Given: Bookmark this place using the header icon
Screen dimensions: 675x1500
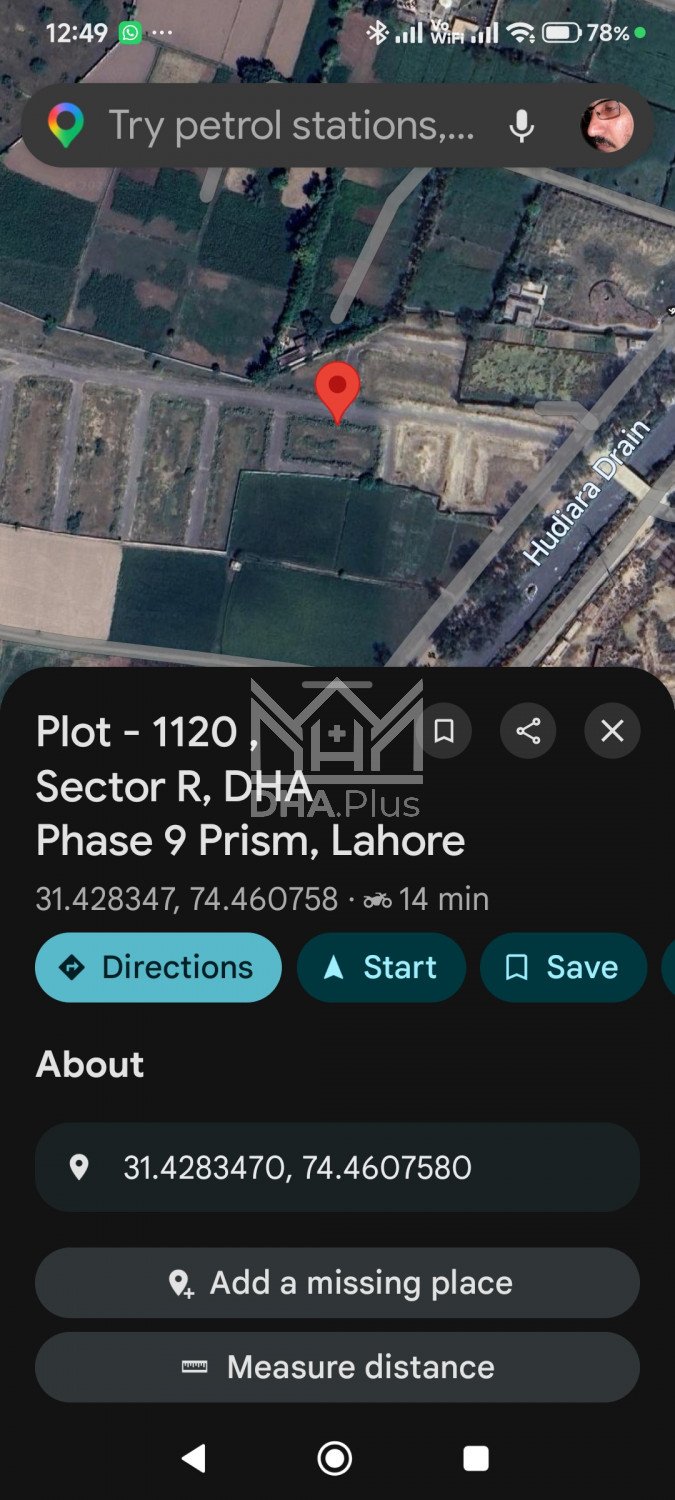Looking at the screenshot, I should tap(444, 732).
